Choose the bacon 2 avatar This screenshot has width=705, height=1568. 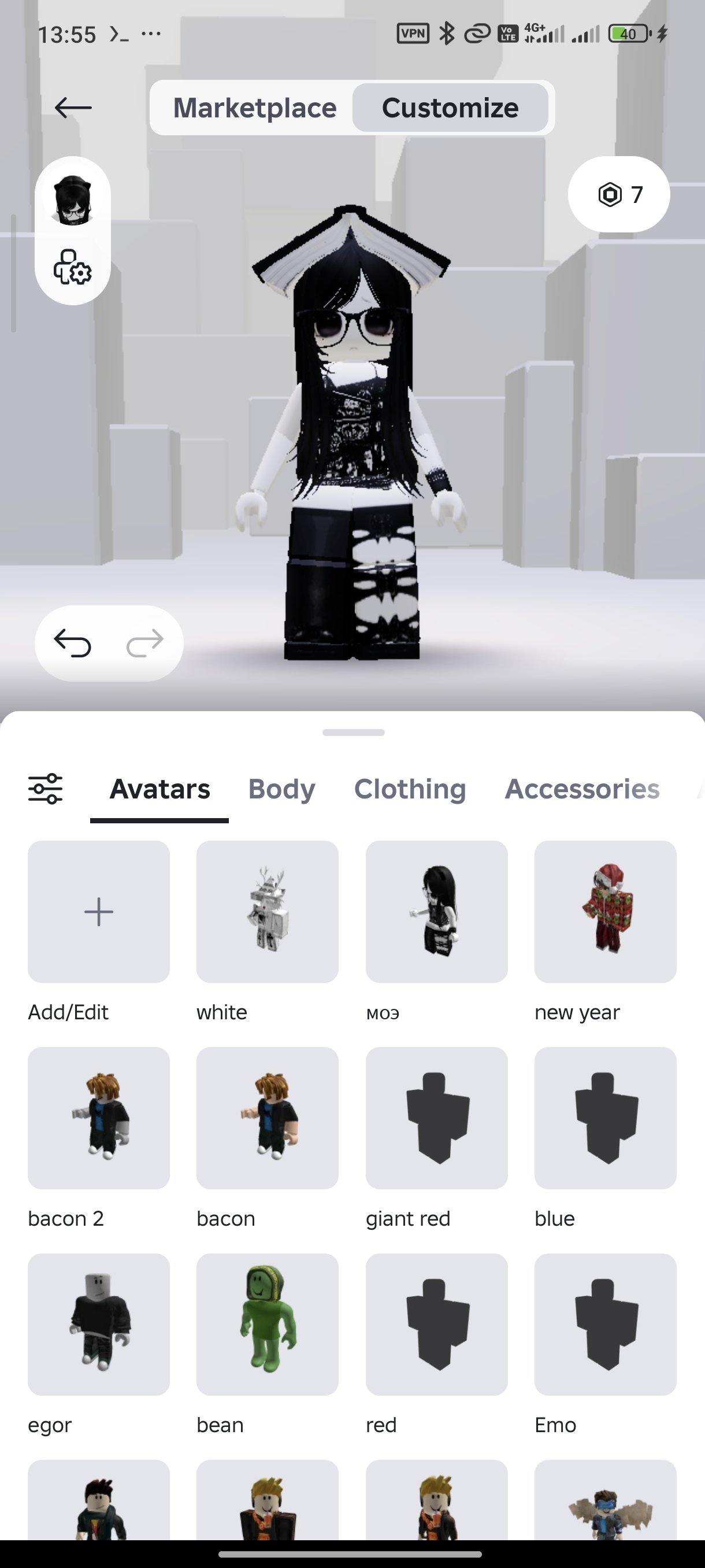click(x=99, y=1118)
